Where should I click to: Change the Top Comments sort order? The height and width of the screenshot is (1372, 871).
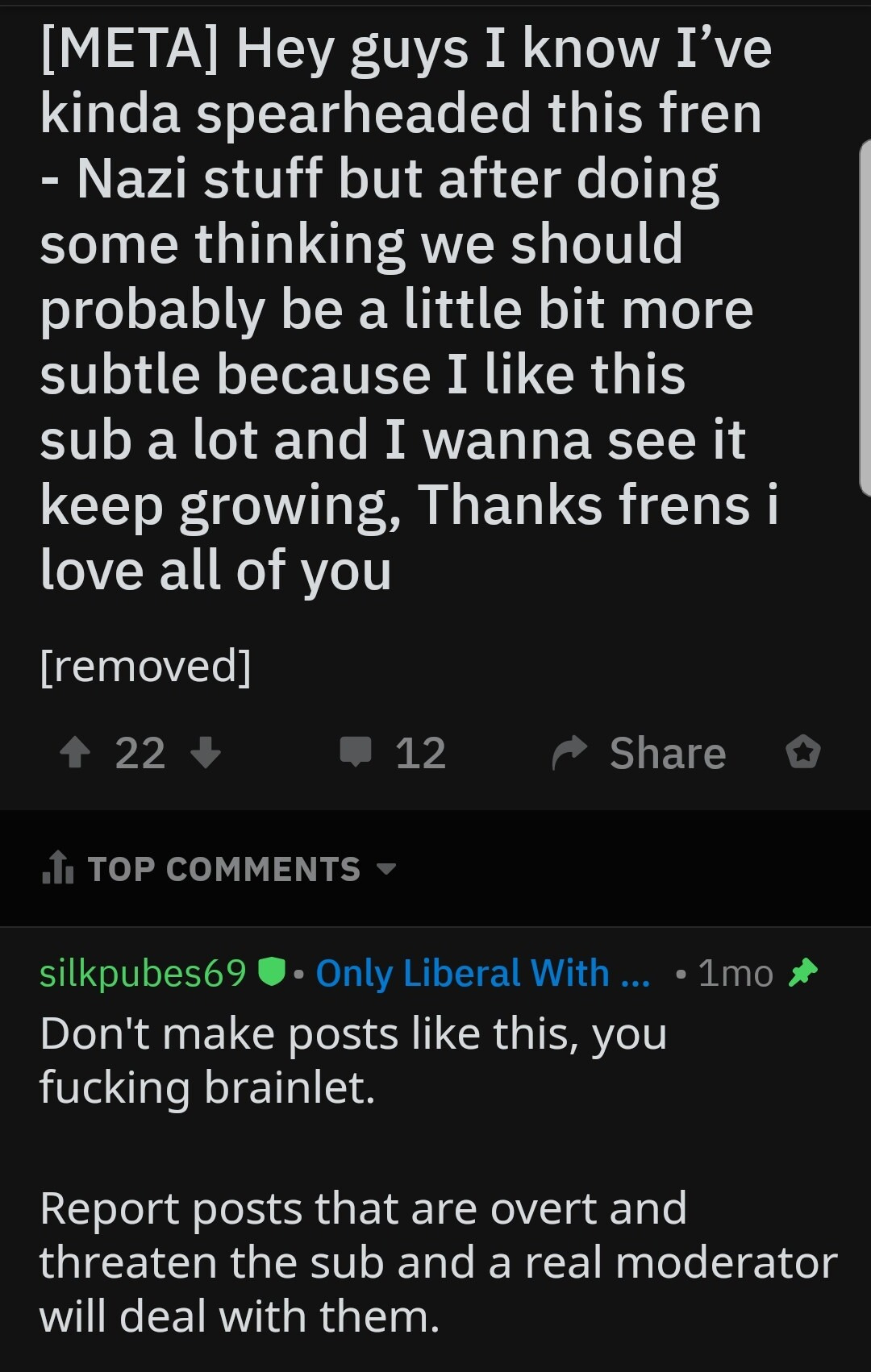(219, 869)
